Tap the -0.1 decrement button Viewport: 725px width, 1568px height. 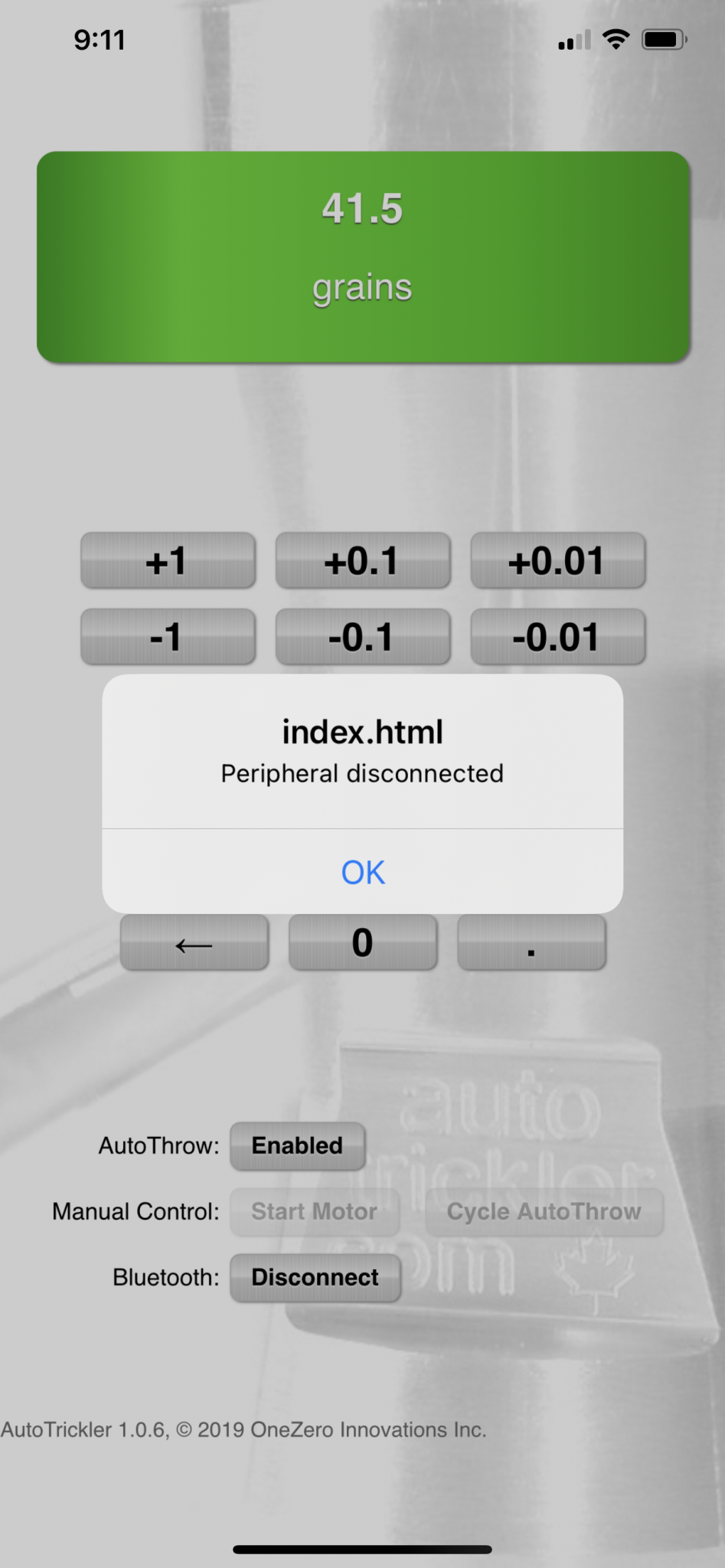363,636
